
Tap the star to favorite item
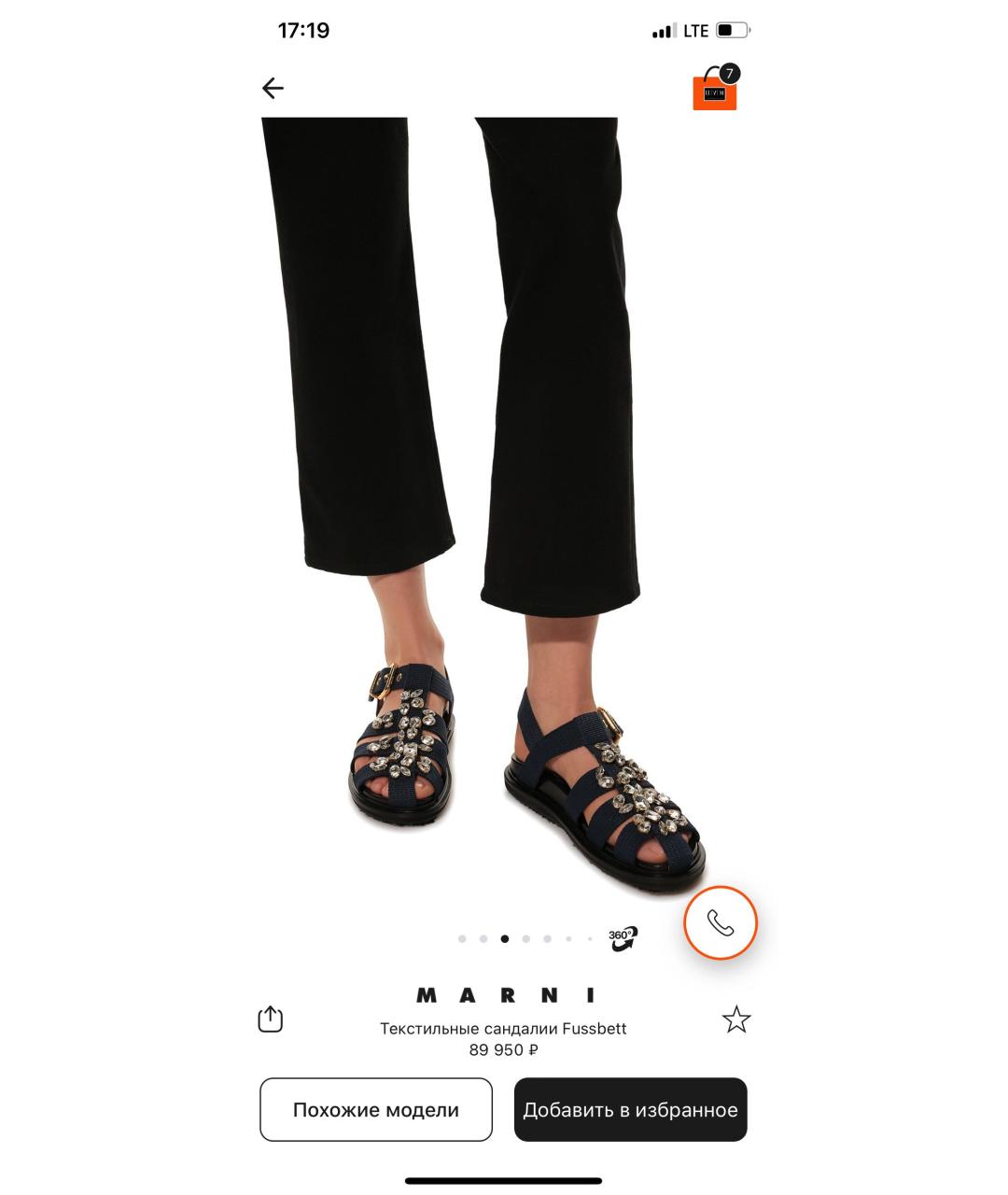736,1019
